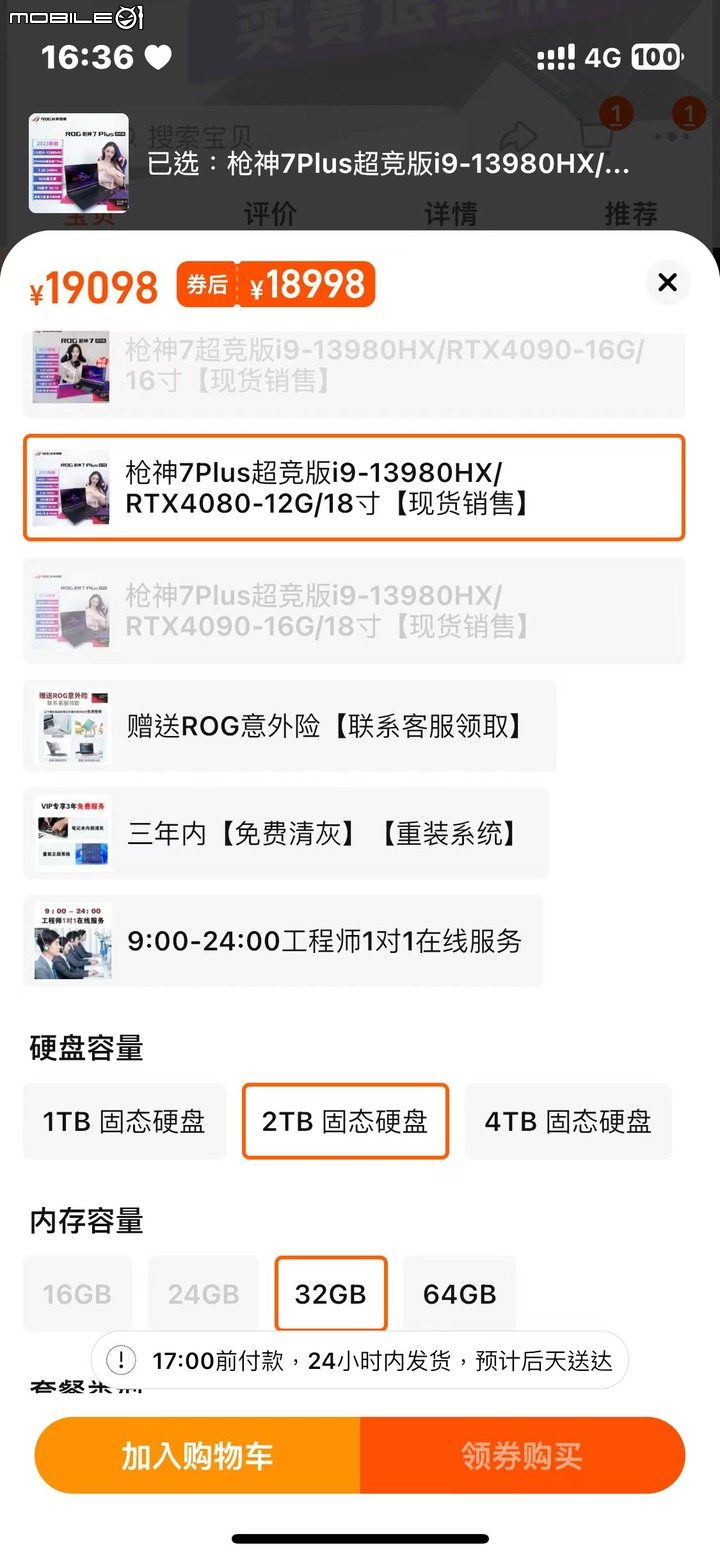Select 9:00-24:00工程师1对1在线服务 option
The height and width of the screenshot is (1559, 720).
(x=283, y=941)
